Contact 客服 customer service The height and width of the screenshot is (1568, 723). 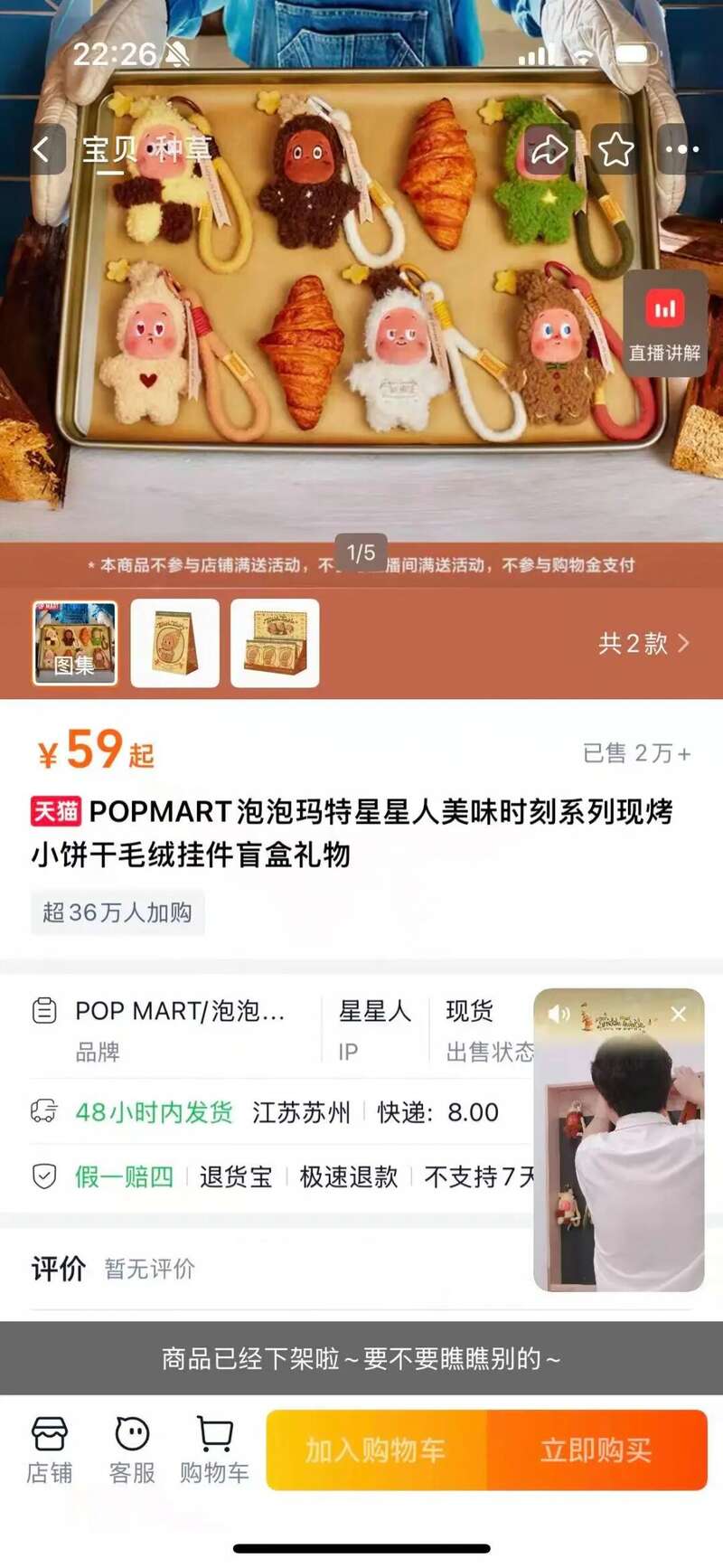pos(132,1450)
